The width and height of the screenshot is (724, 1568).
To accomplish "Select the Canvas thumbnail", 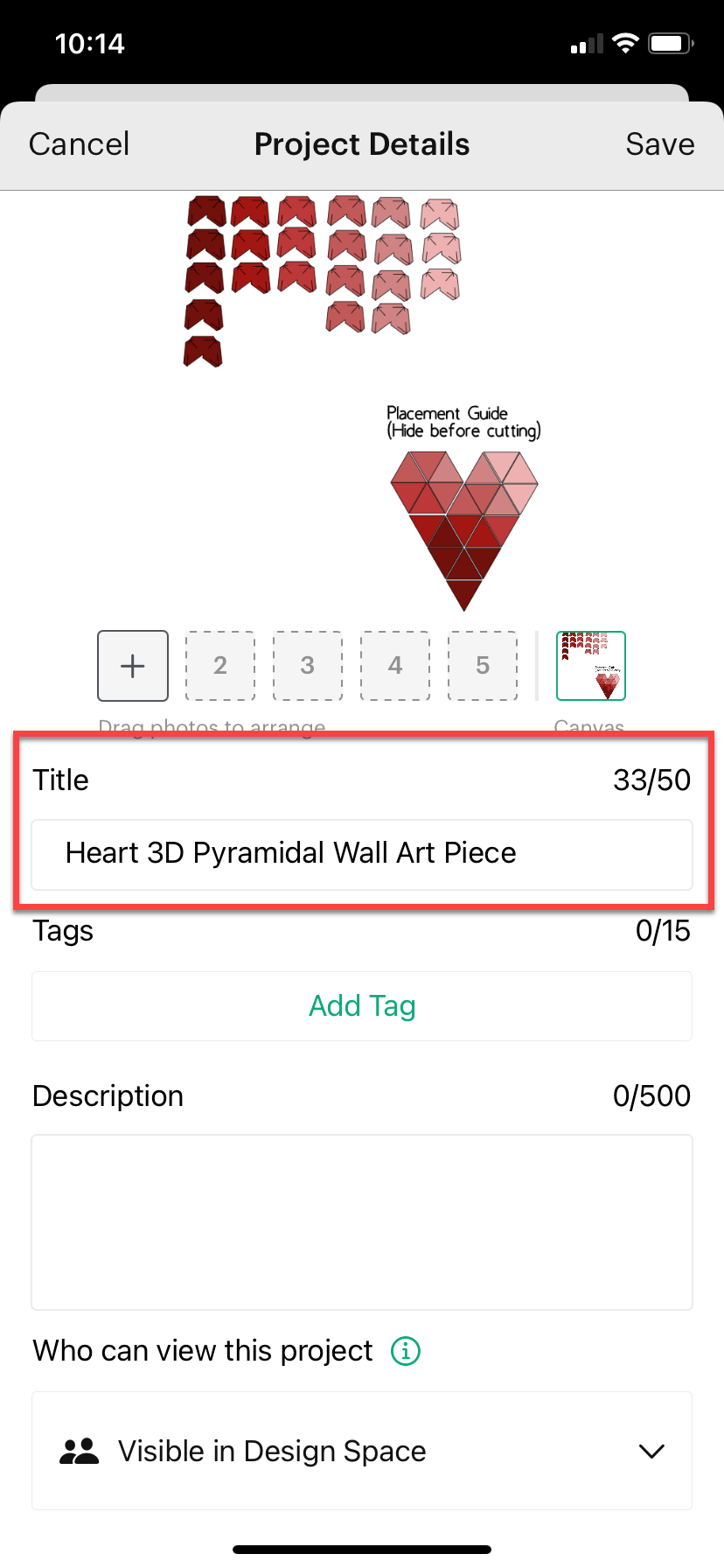I will pos(591,666).
